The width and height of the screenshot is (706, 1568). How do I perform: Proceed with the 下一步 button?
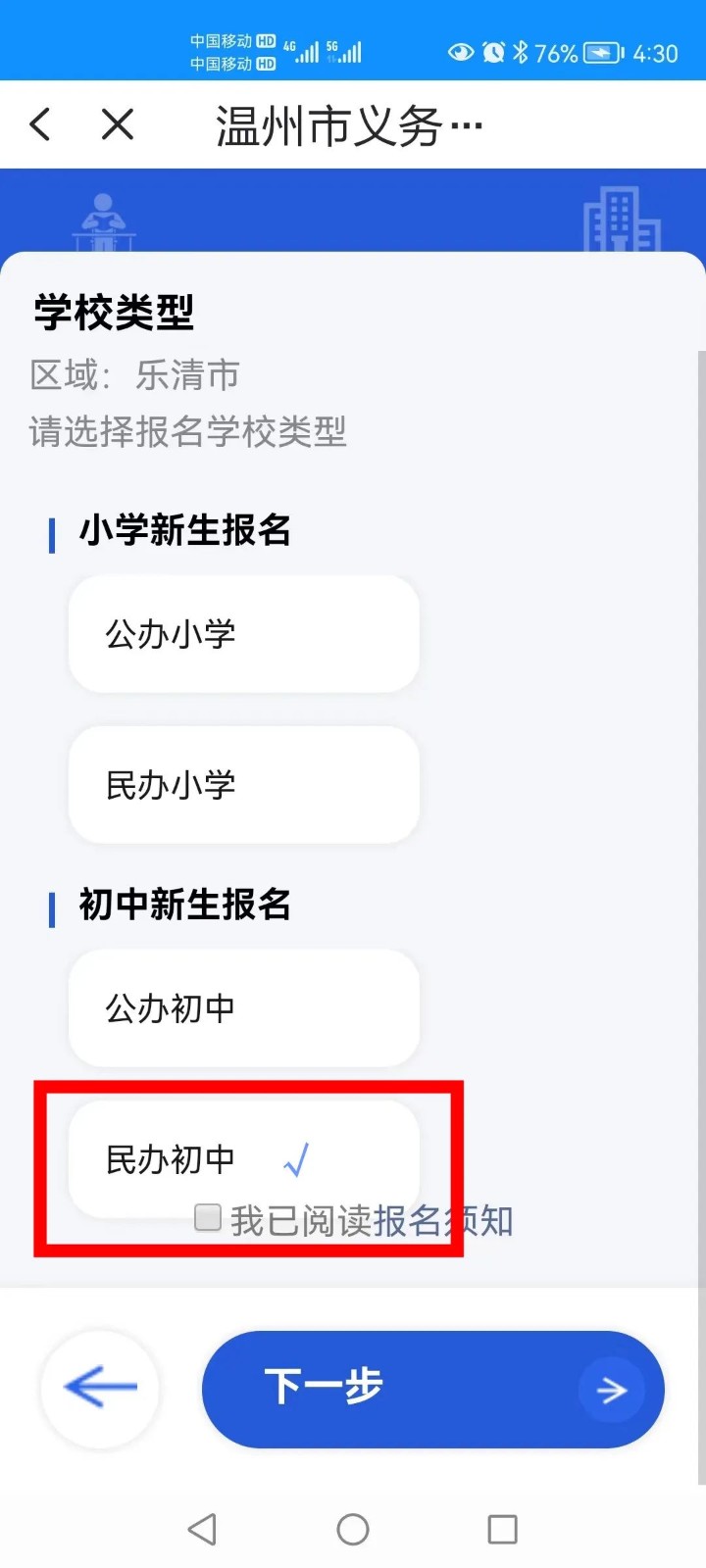coord(432,1389)
